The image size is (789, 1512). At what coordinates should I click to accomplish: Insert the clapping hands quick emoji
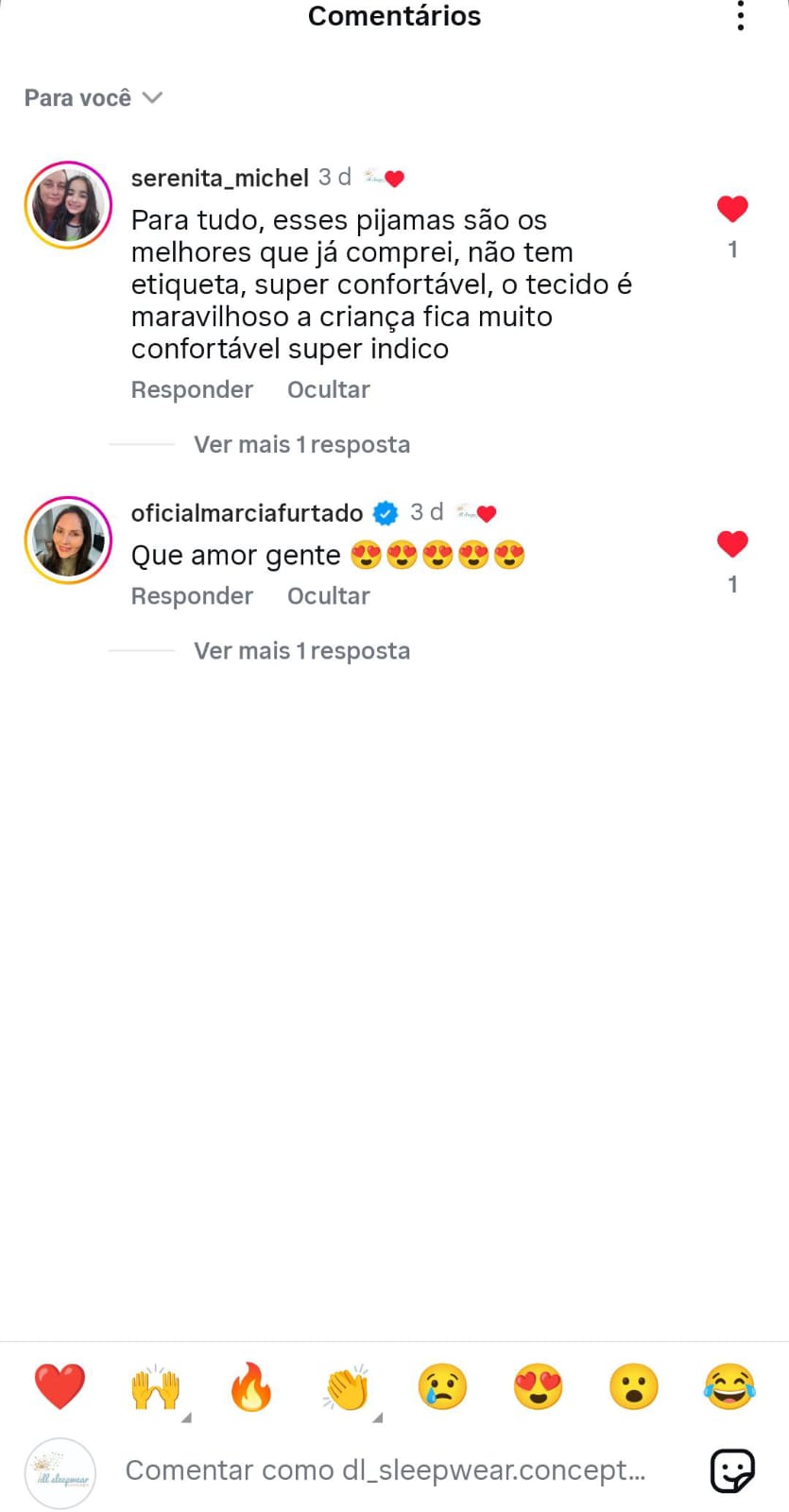347,1387
